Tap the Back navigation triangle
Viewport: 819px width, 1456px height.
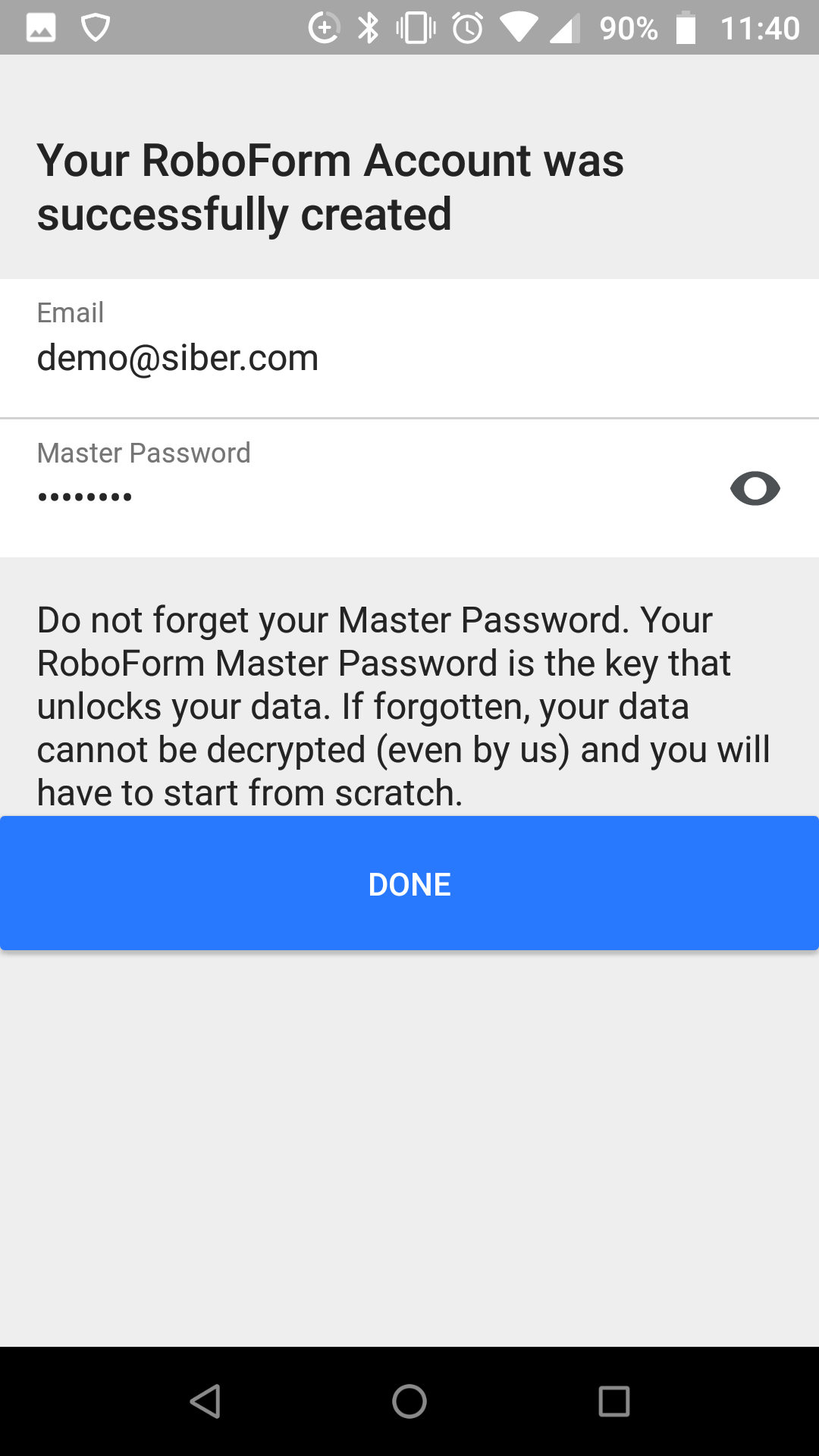pos(205,1401)
